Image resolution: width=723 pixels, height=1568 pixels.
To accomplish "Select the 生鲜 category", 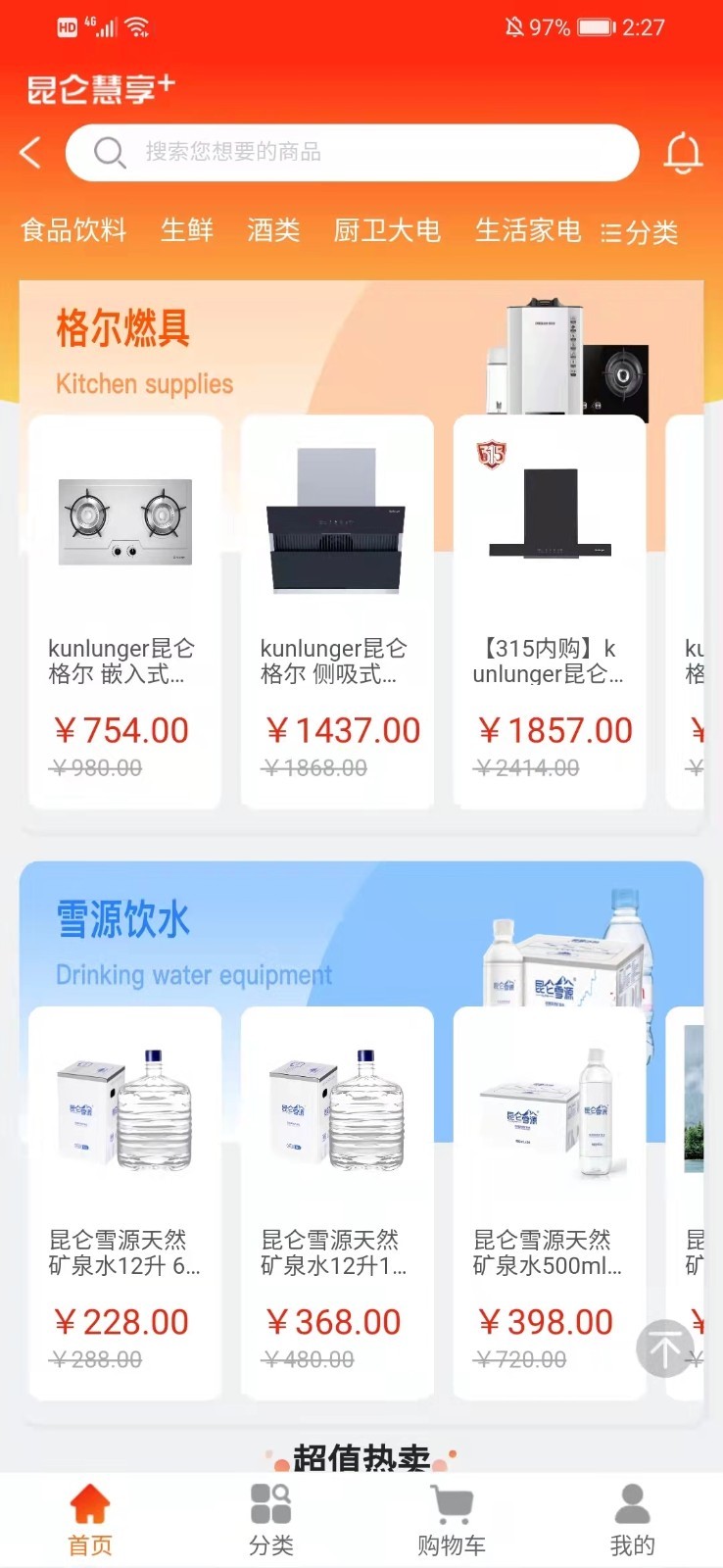I will 187,230.
